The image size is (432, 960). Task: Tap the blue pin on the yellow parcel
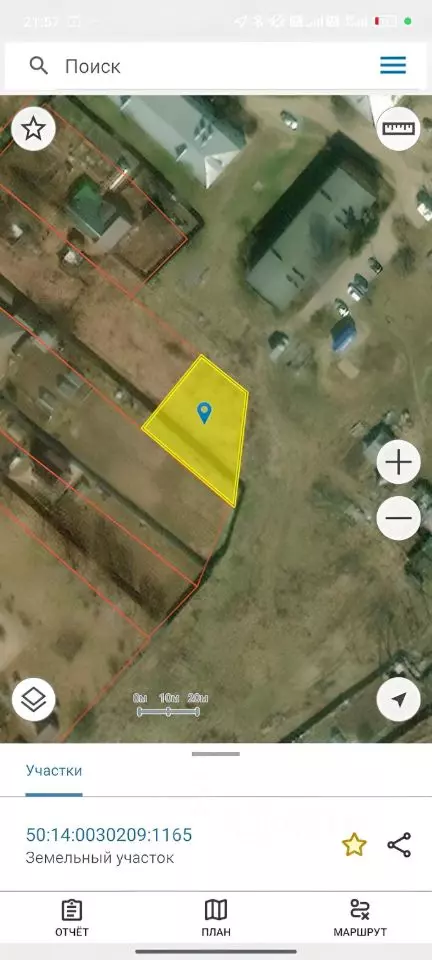[x=204, y=413]
